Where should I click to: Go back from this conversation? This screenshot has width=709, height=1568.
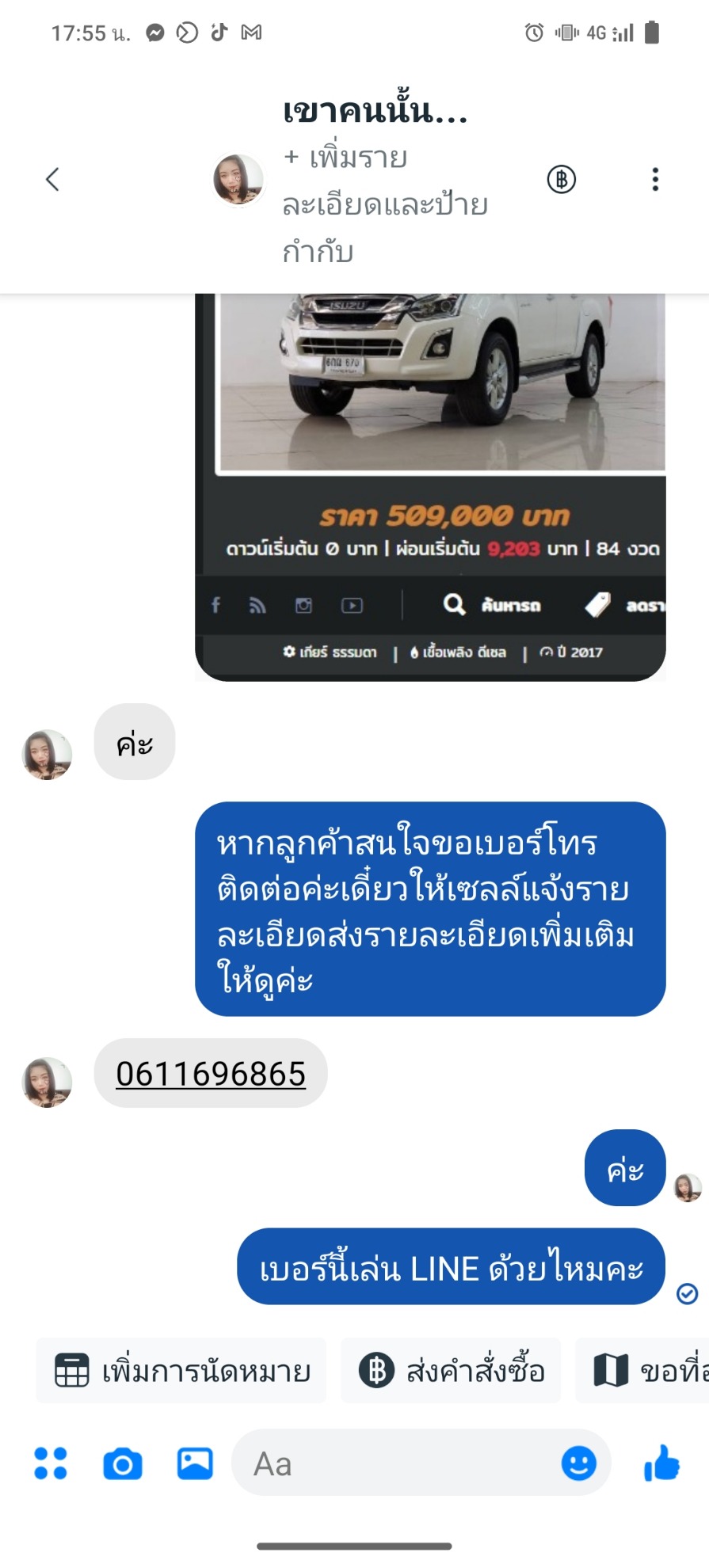click(52, 180)
